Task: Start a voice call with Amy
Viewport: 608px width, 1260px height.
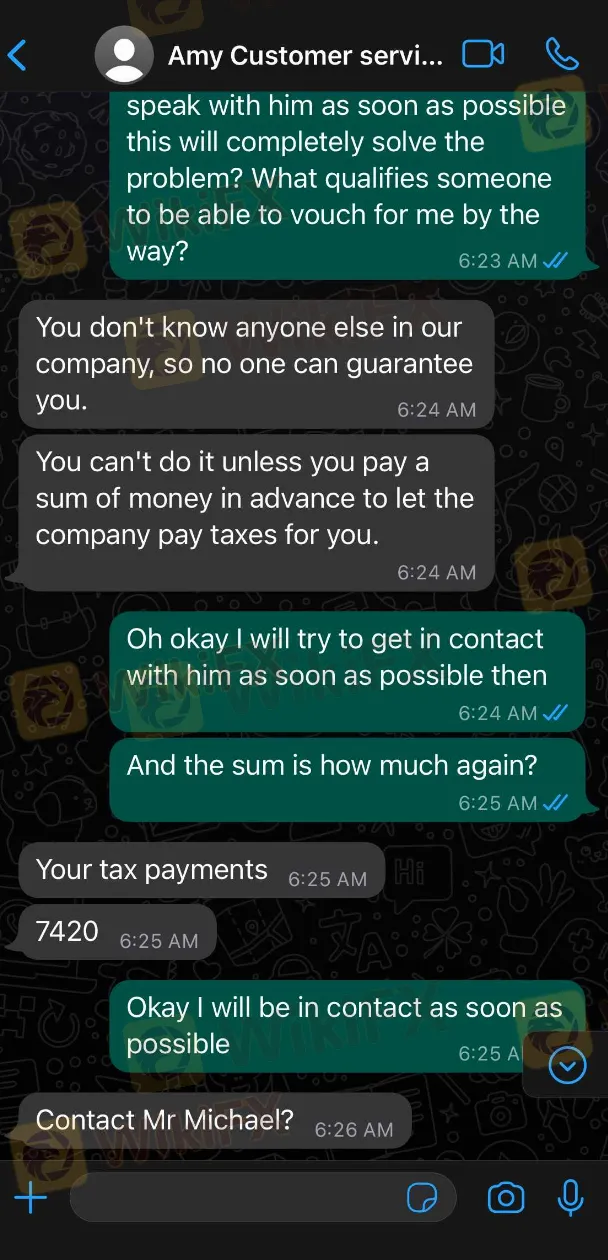Action: click(x=561, y=54)
